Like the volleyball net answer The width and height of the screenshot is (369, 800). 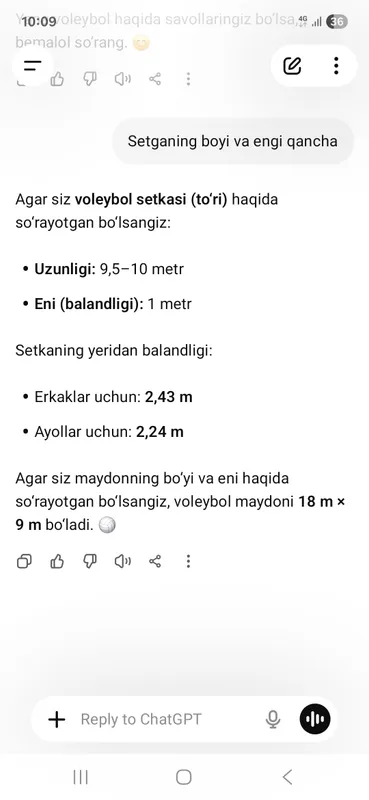pyautogui.click(x=57, y=562)
